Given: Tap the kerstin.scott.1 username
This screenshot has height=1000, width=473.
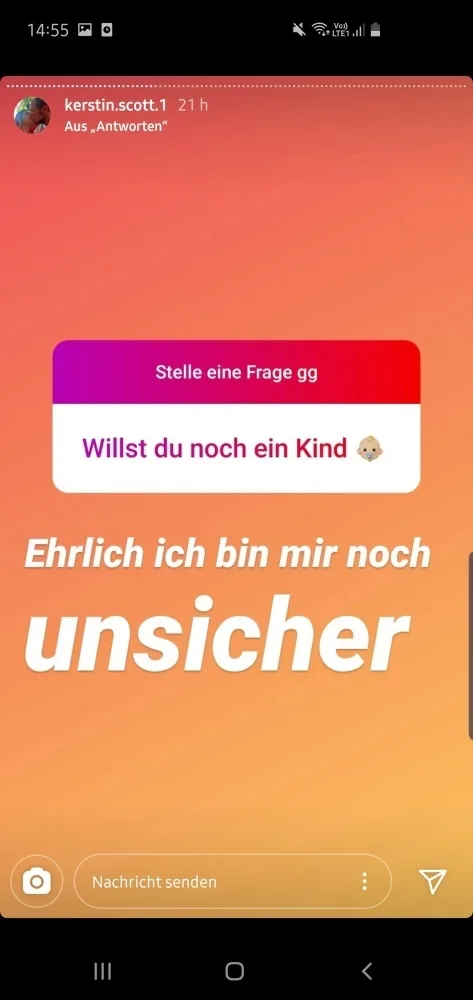Looking at the screenshot, I should 115,105.
